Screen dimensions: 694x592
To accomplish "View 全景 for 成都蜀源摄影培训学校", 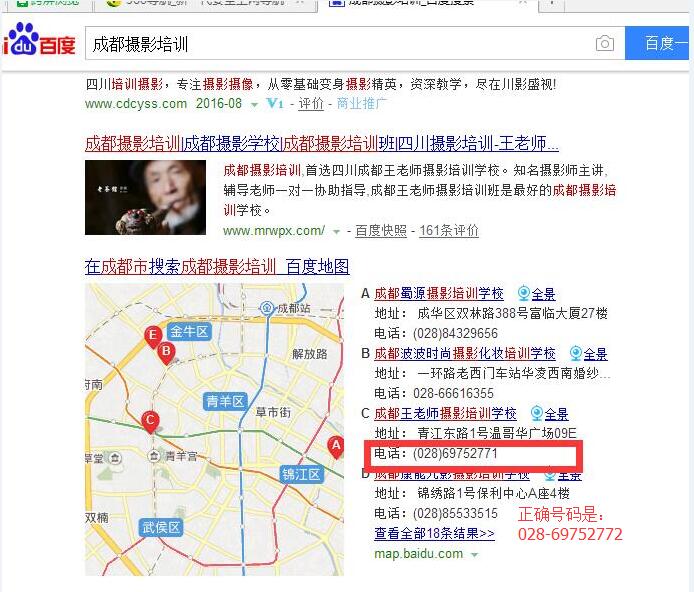I will pos(541,294).
